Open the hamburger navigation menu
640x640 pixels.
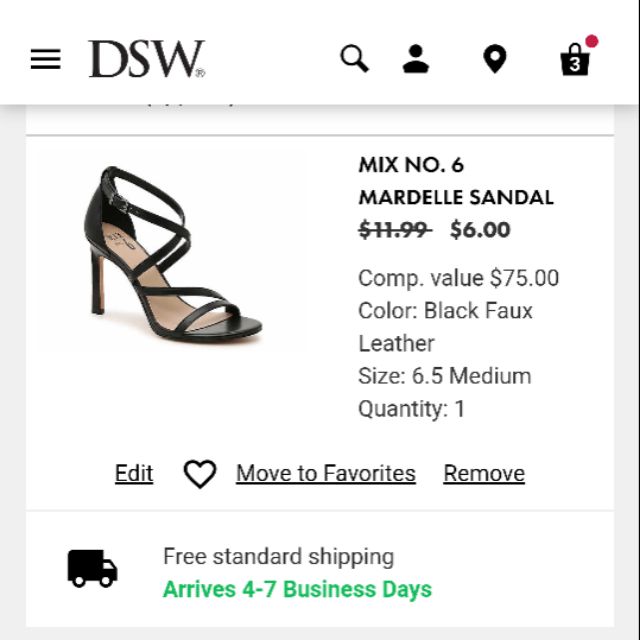click(45, 60)
